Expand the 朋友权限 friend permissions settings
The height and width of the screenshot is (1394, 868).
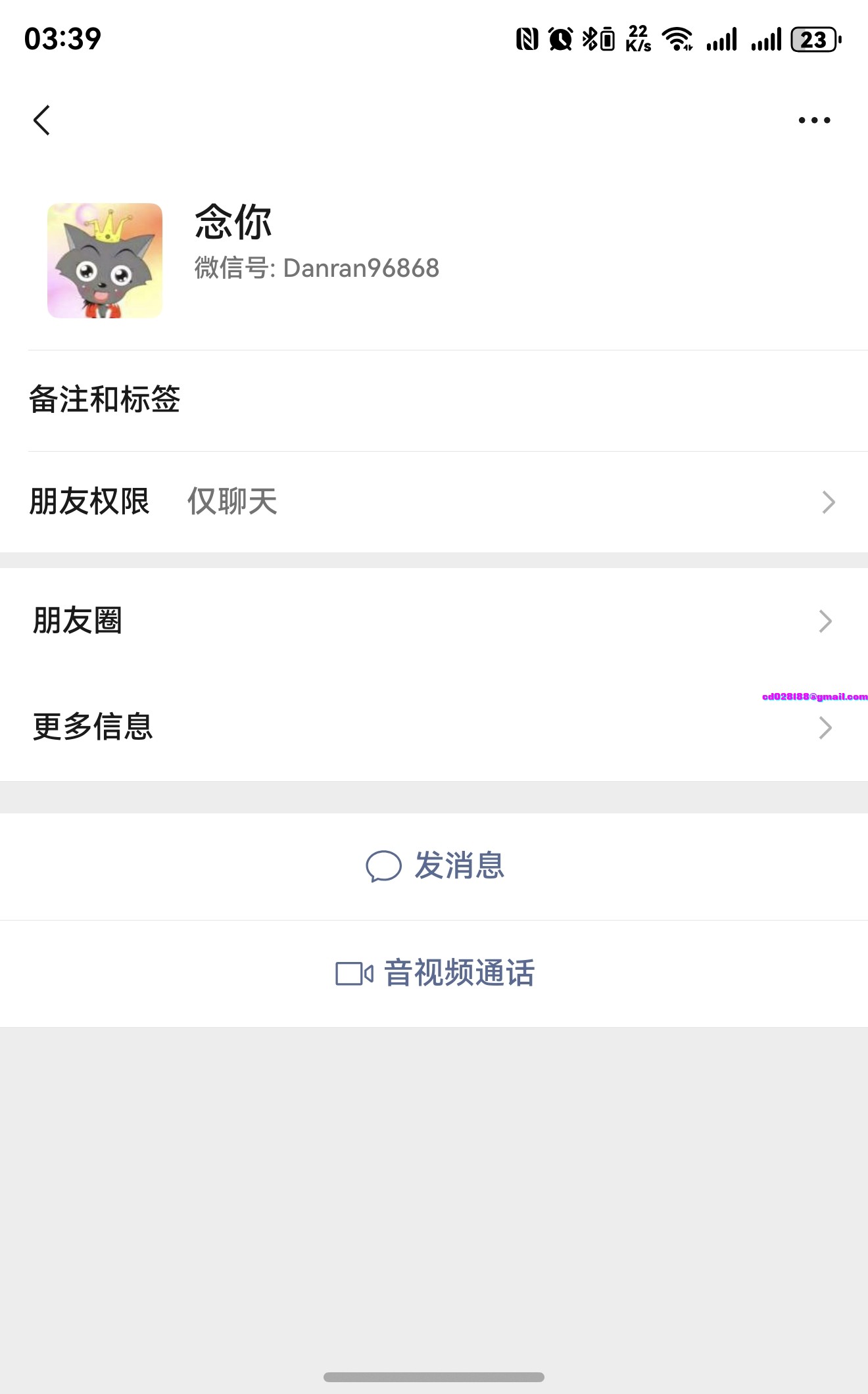point(434,502)
